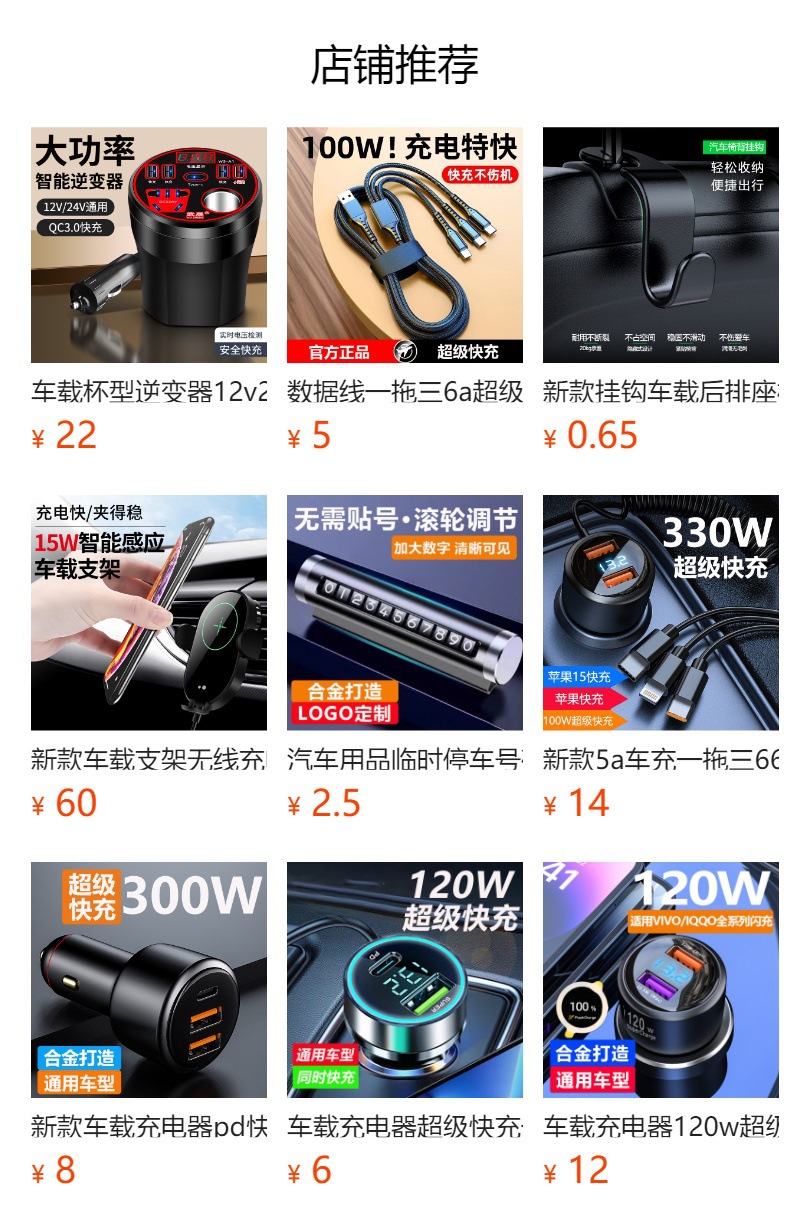Viewport: 792px width, 1230px height.
Task: Open the 车载充电器120w product at ¥12
Action: (661, 980)
